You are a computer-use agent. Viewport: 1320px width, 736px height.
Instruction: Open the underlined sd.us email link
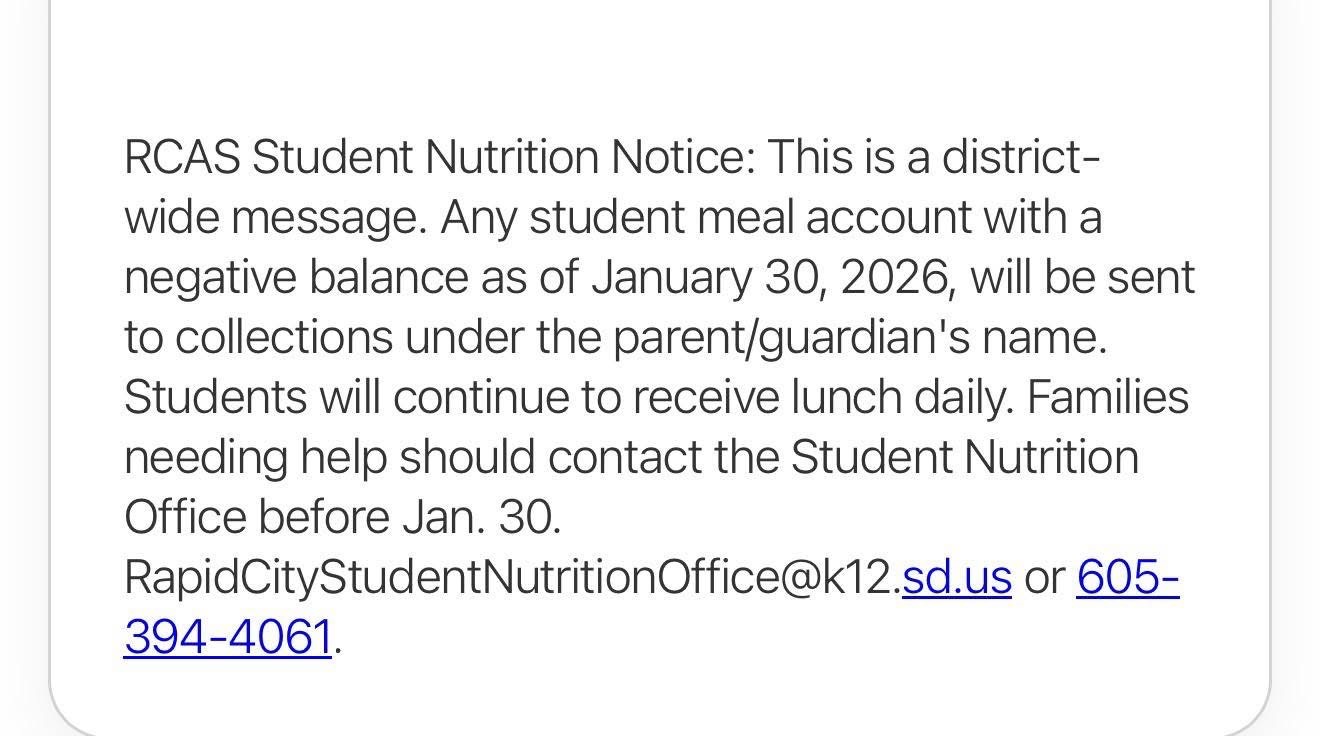pyautogui.click(x=956, y=578)
